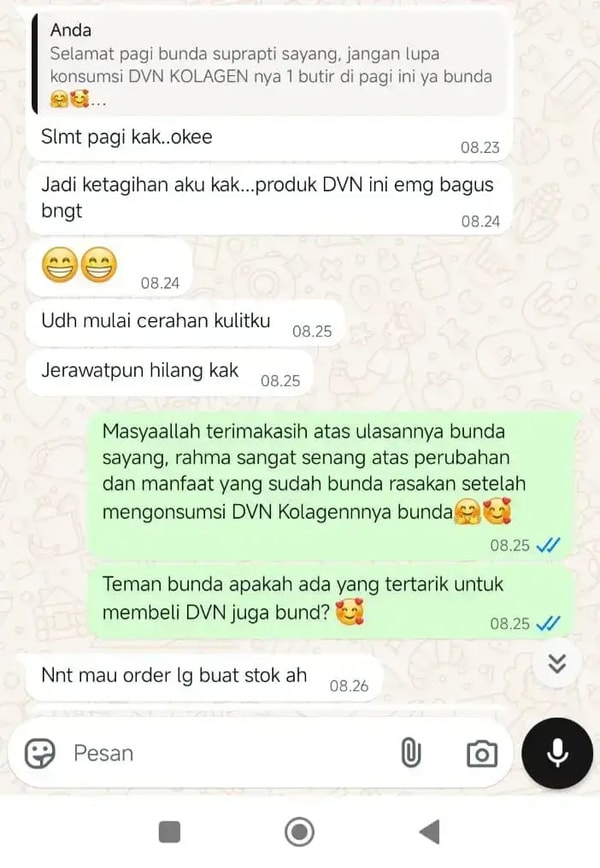Open recent apps from navigation bar

click(170, 831)
